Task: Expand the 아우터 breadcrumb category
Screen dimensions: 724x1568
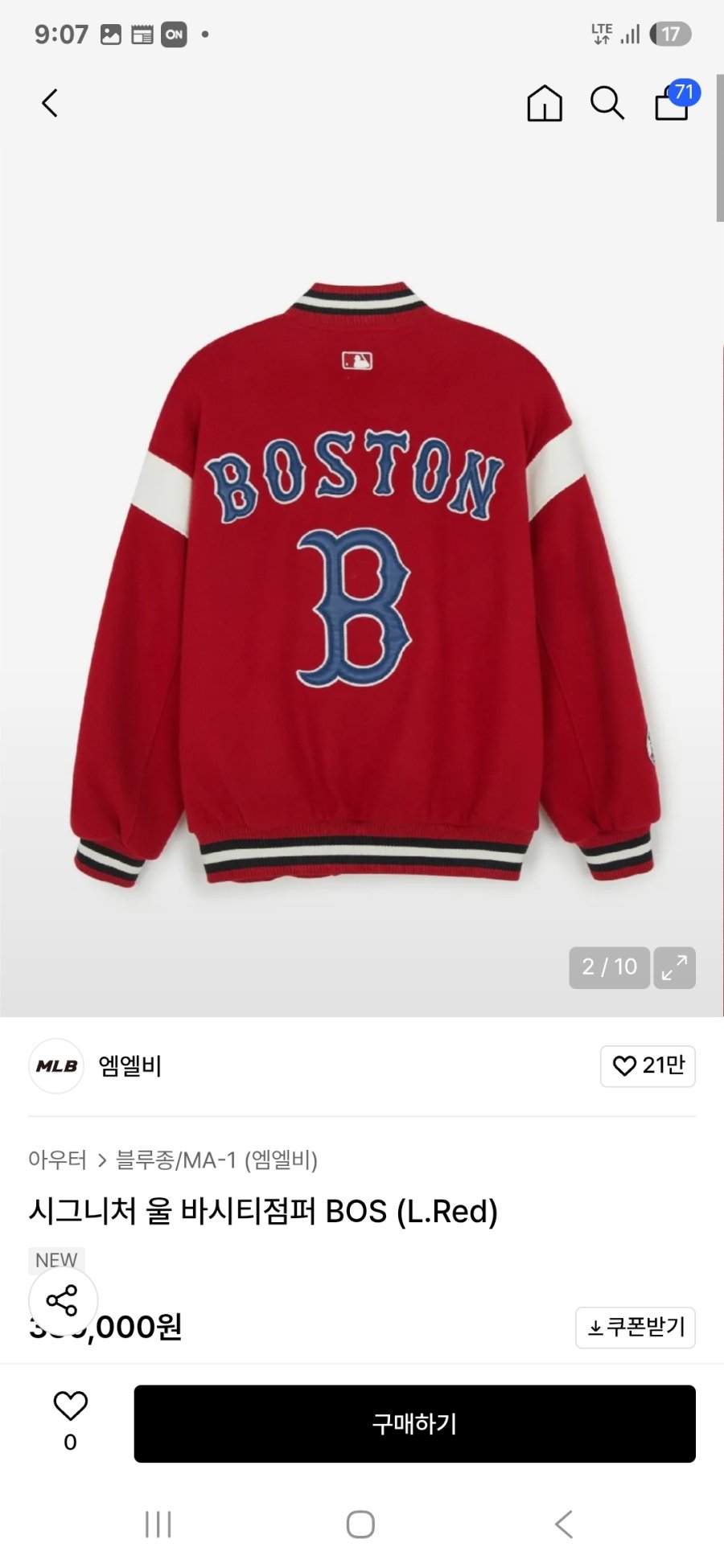Action: (57, 1161)
